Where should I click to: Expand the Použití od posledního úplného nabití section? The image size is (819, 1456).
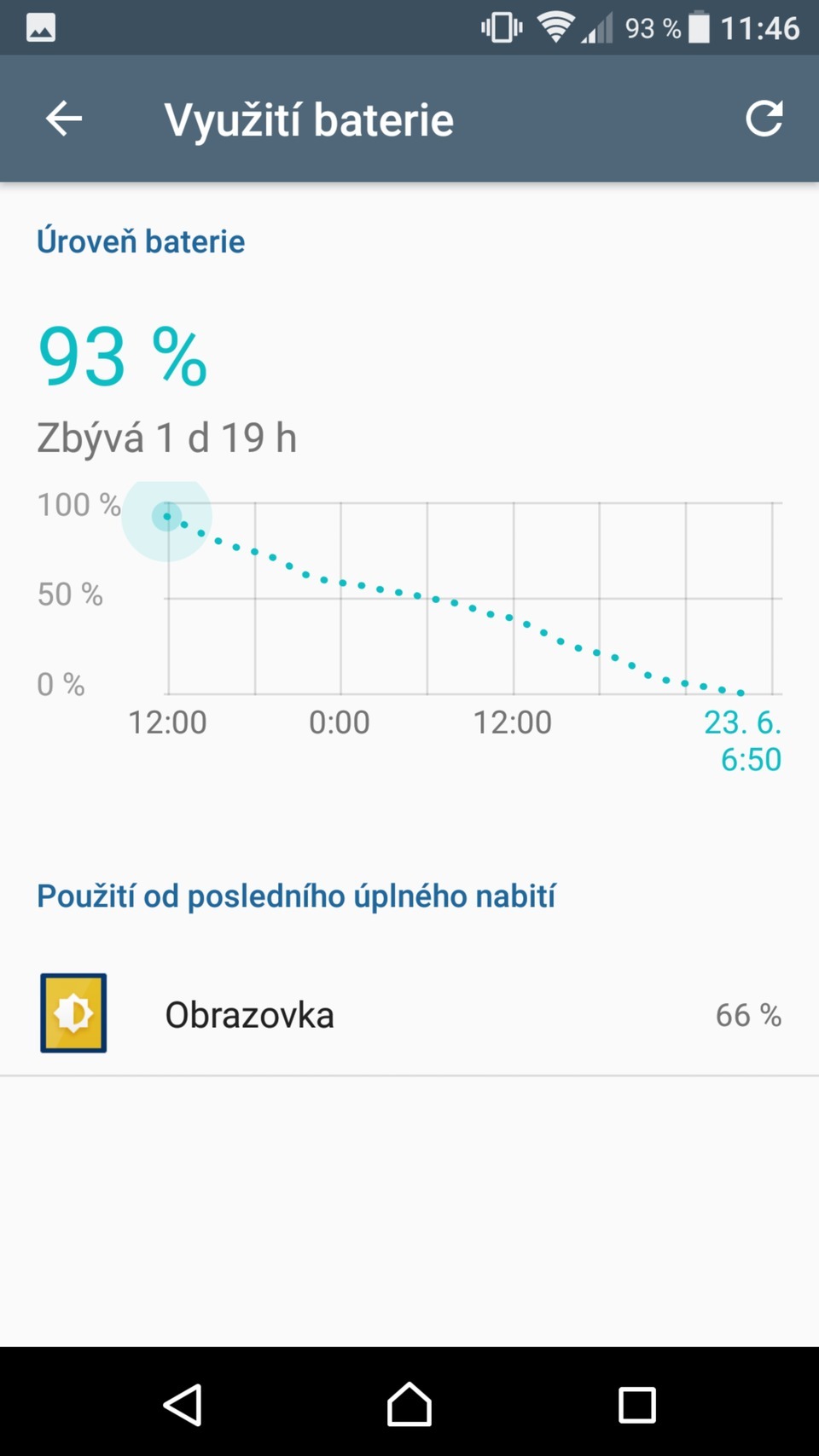295,895
